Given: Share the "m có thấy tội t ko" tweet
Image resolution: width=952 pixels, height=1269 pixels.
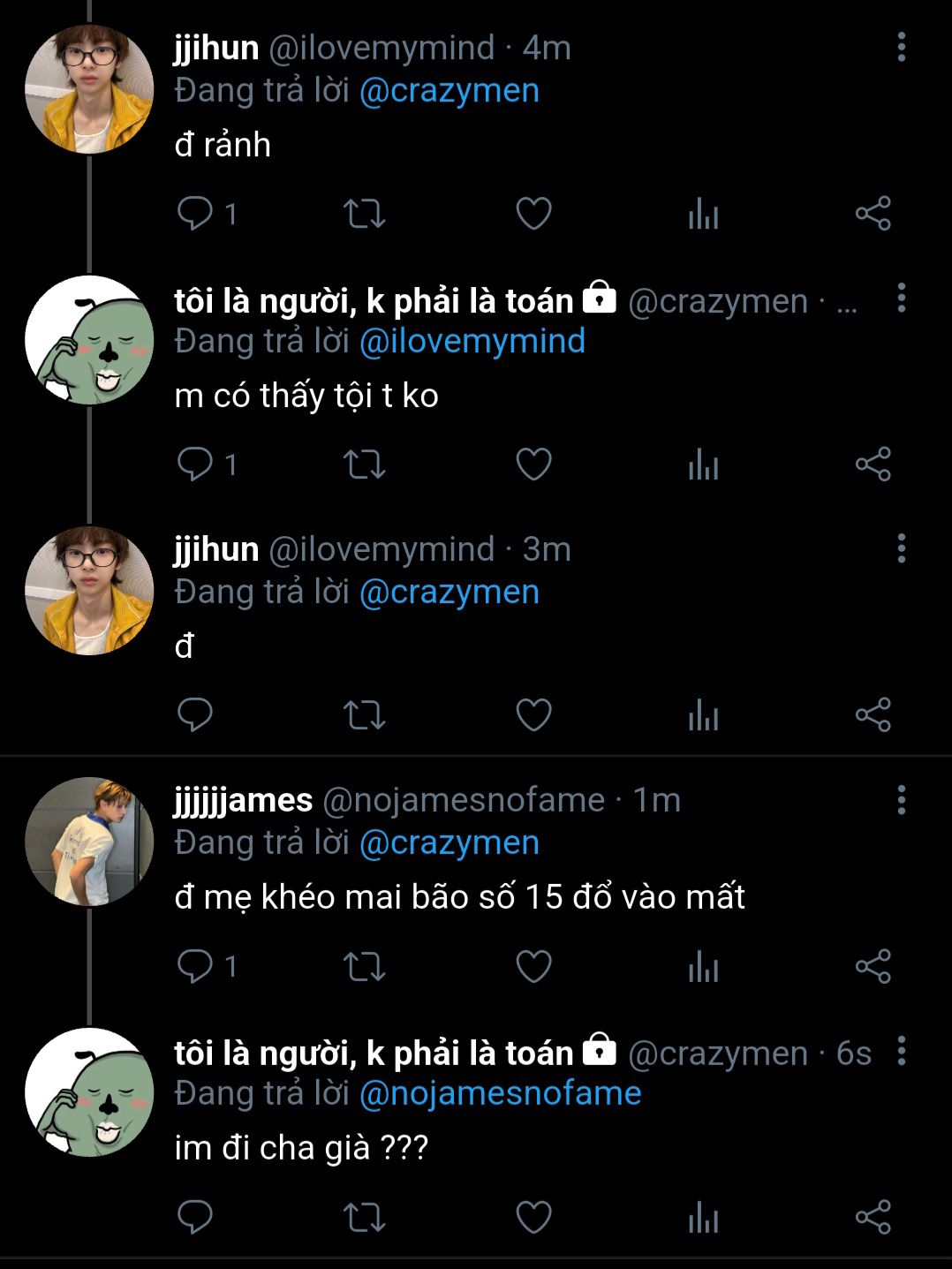Looking at the screenshot, I should 873,465.
